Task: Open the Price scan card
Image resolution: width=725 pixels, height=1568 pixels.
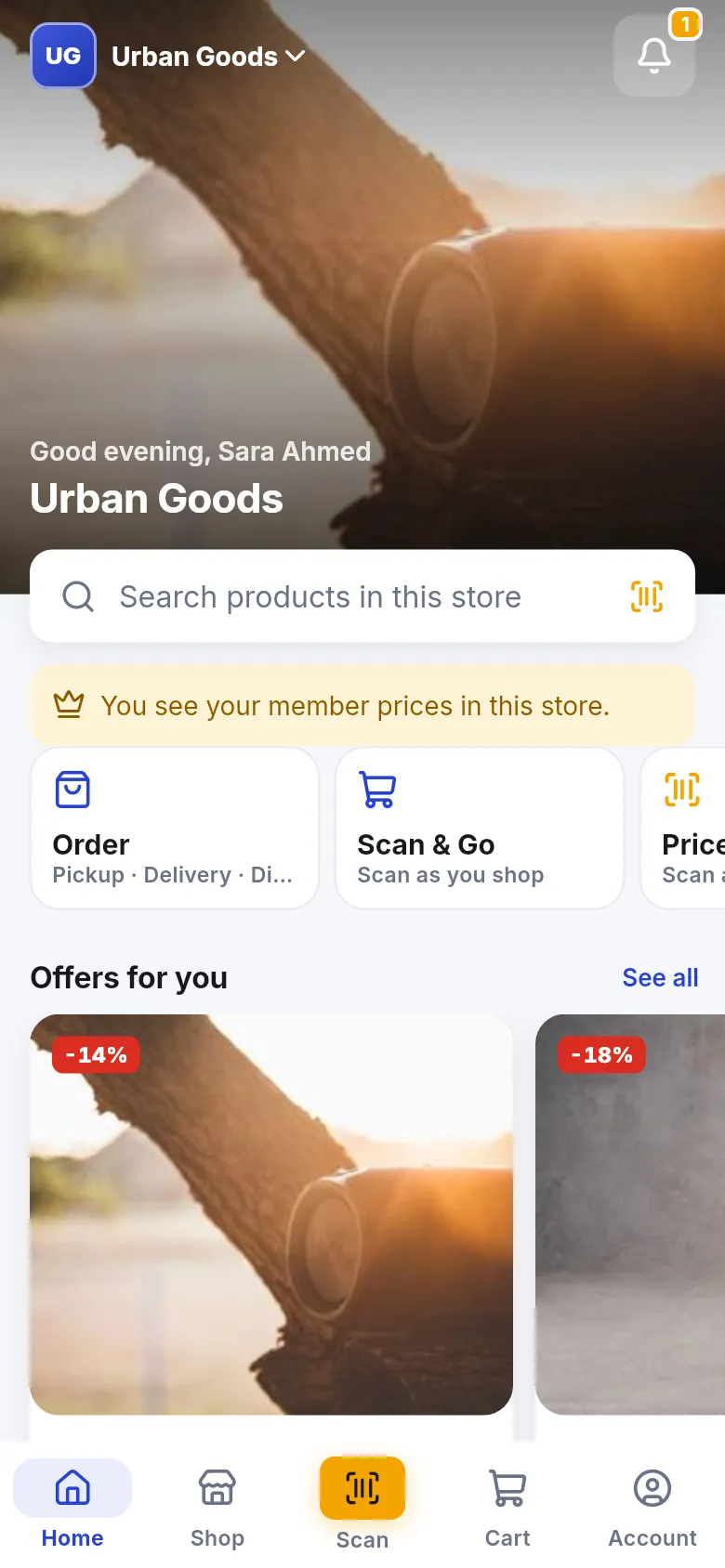Action: pos(683,828)
